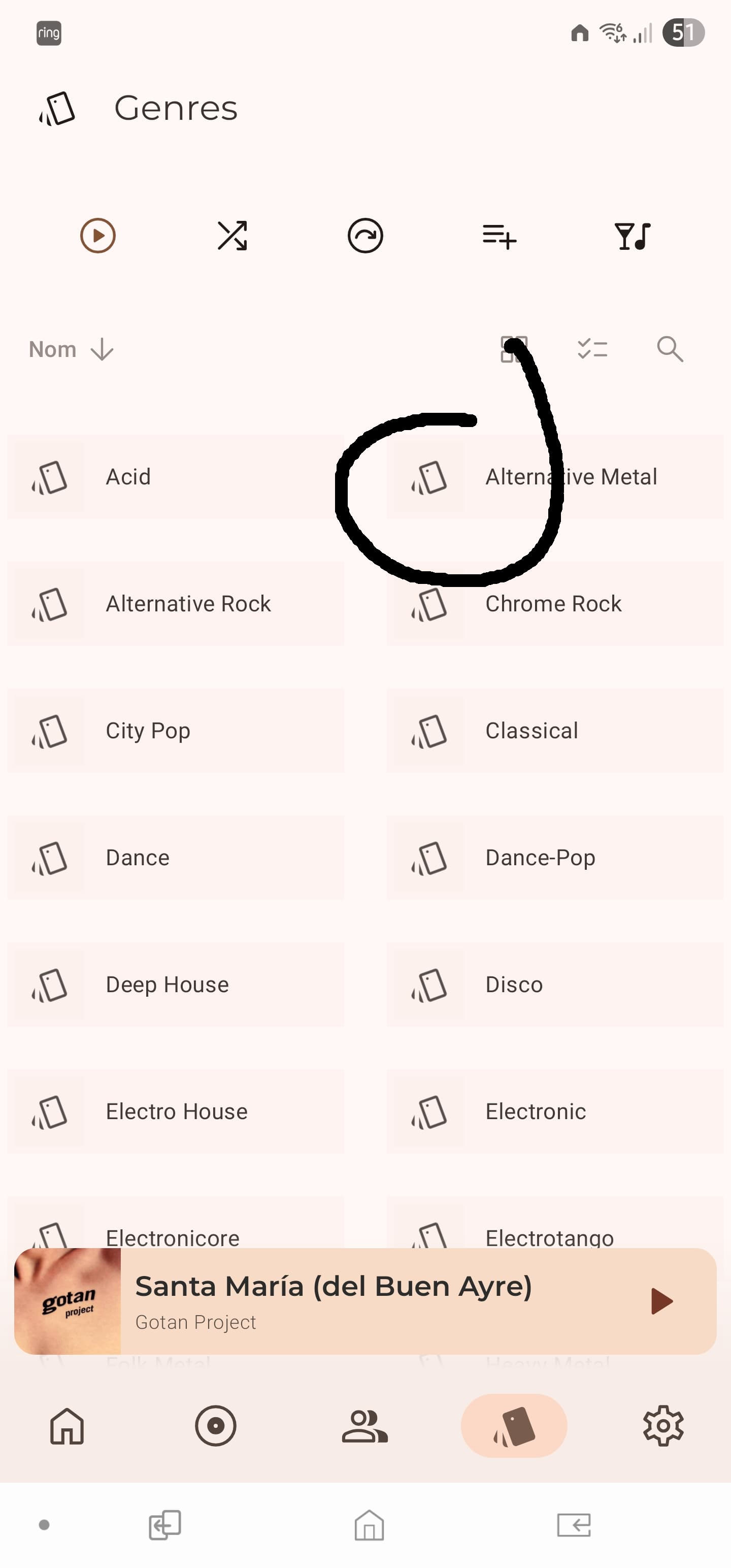Screen dimensions: 731x1568
Task: Play all genres with the play button
Action: [x=97, y=236]
